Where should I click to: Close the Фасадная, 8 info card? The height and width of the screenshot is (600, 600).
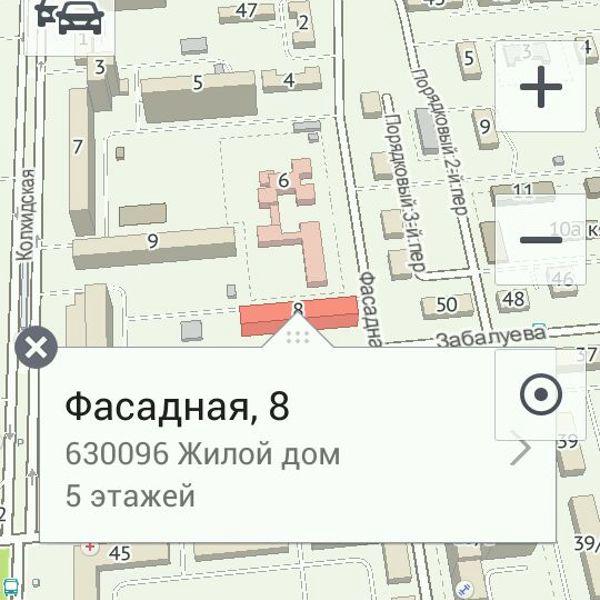pyautogui.click(x=36, y=348)
